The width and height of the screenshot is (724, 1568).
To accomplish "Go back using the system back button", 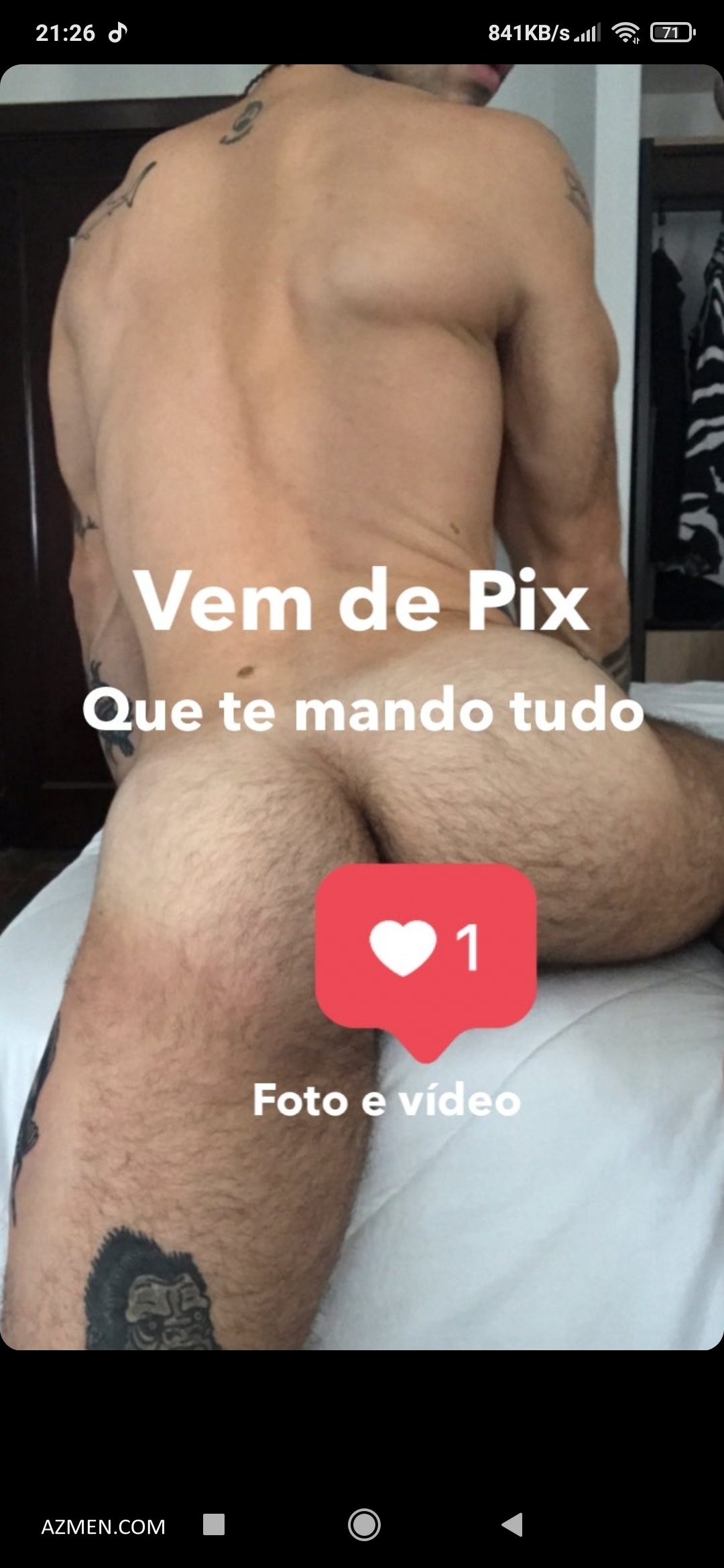I will tap(512, 1524).
